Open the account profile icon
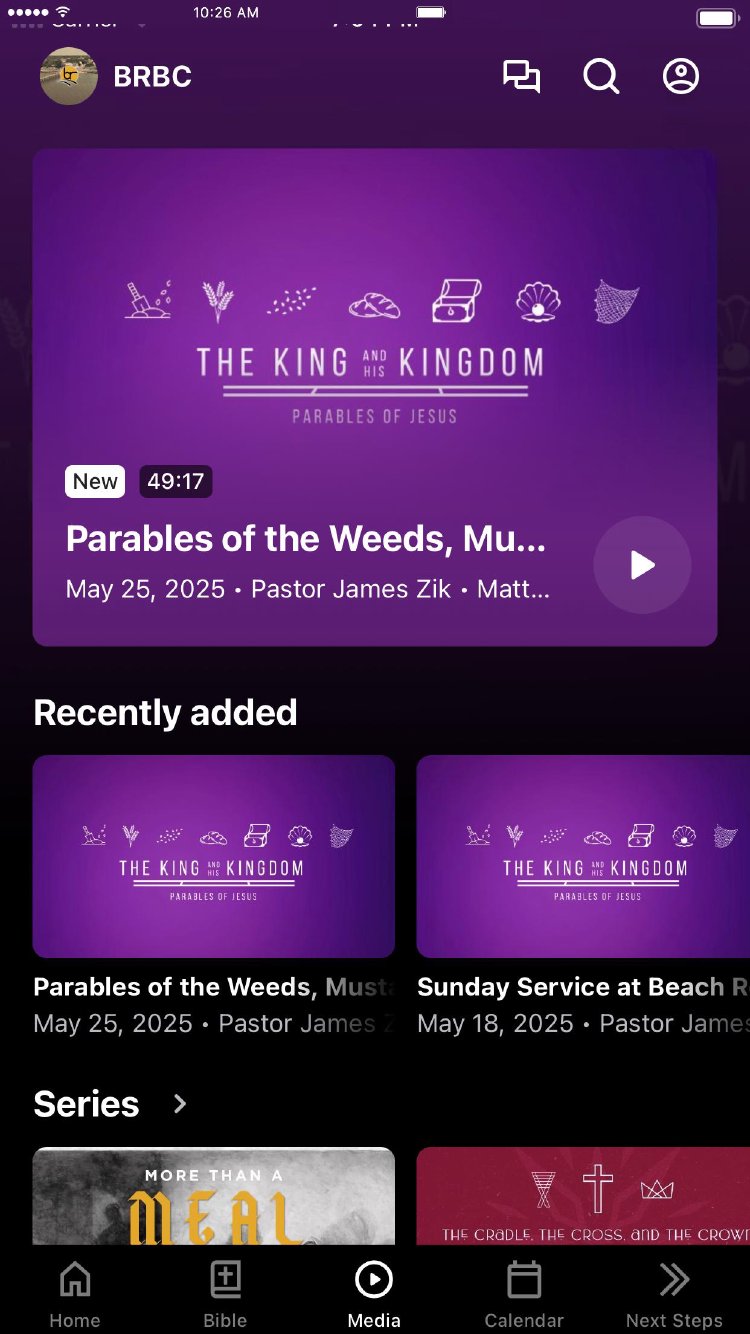The height and width of the screenshot is (1334, 750). tap(681, 77)
